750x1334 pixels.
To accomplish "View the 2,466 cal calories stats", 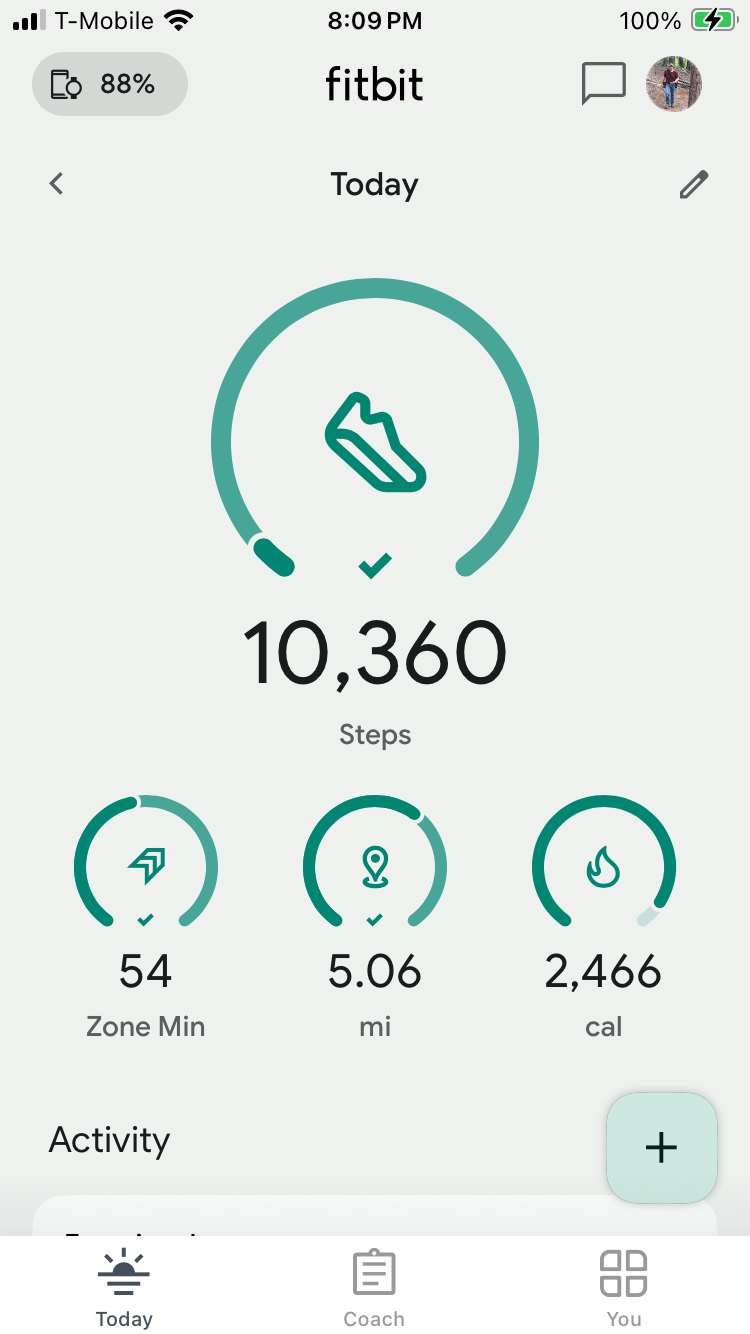I will pos(604,917).
